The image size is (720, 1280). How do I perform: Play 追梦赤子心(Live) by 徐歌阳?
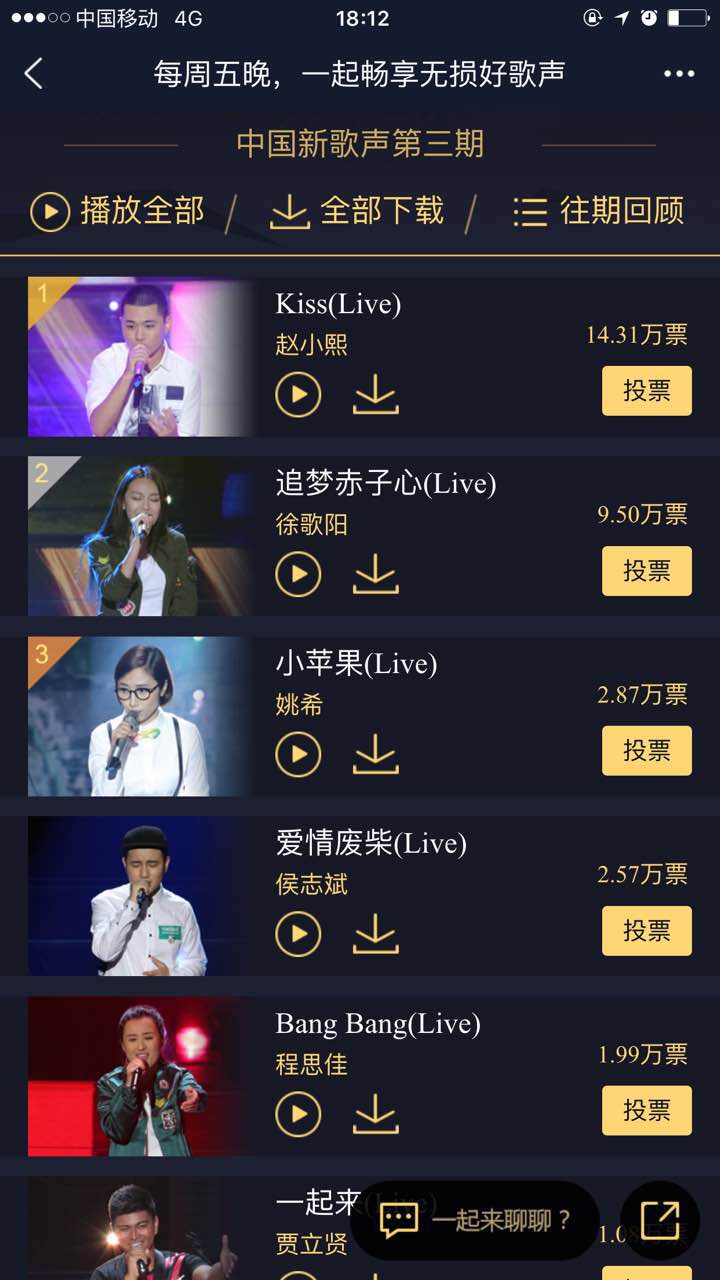tap(298, 575)
